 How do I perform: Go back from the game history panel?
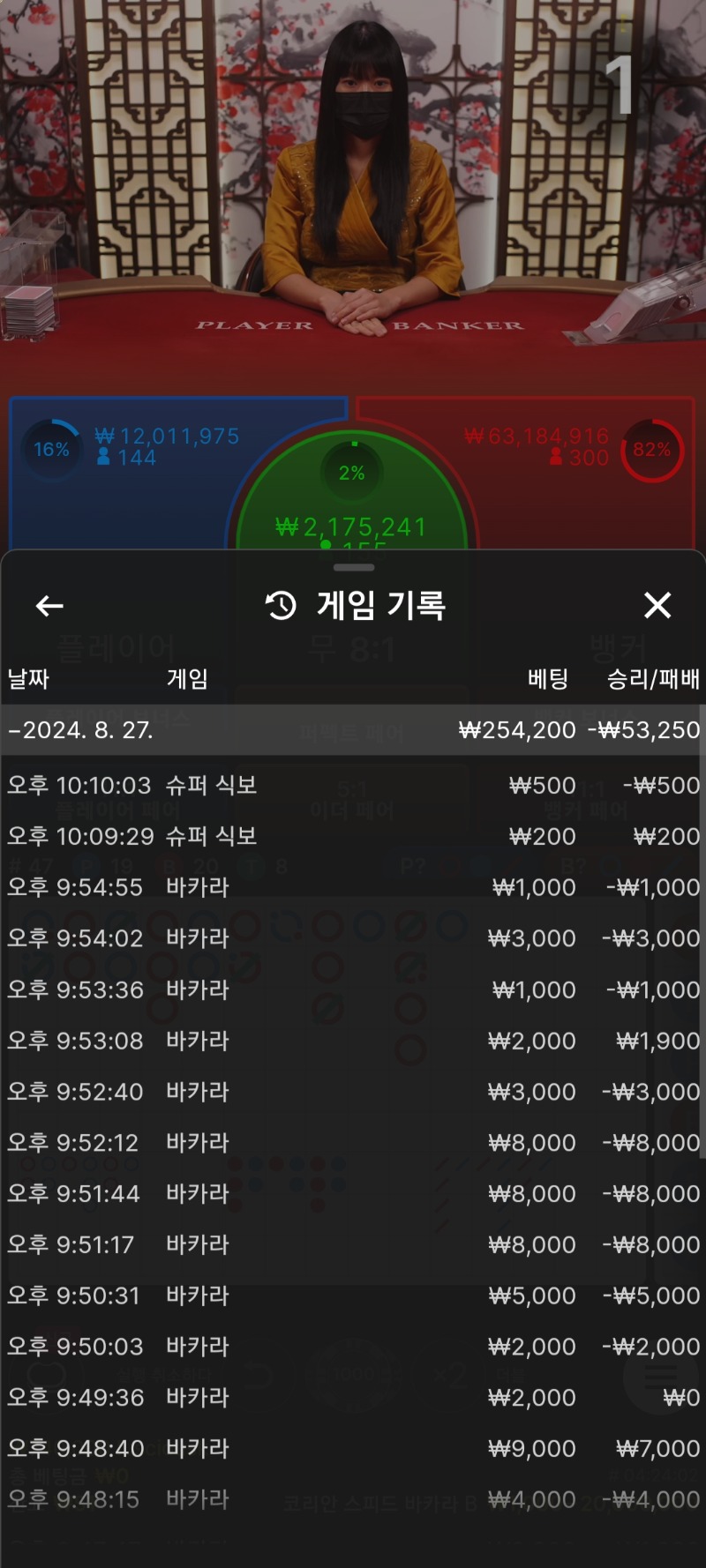tap(49, 606)
